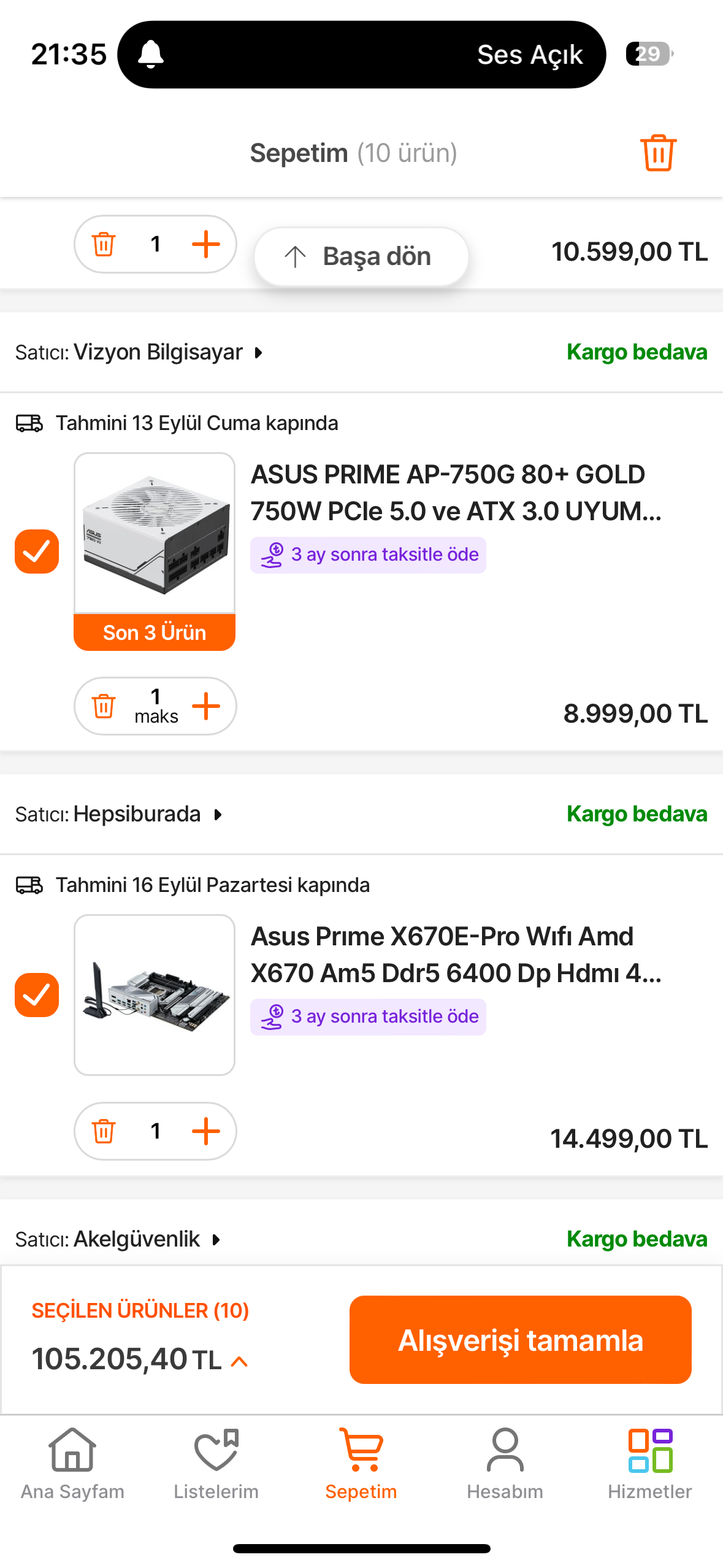Empty the whole cart with top trash icon
The image size is (723, 1568).
pyautogui.click(x=658, y=153)
